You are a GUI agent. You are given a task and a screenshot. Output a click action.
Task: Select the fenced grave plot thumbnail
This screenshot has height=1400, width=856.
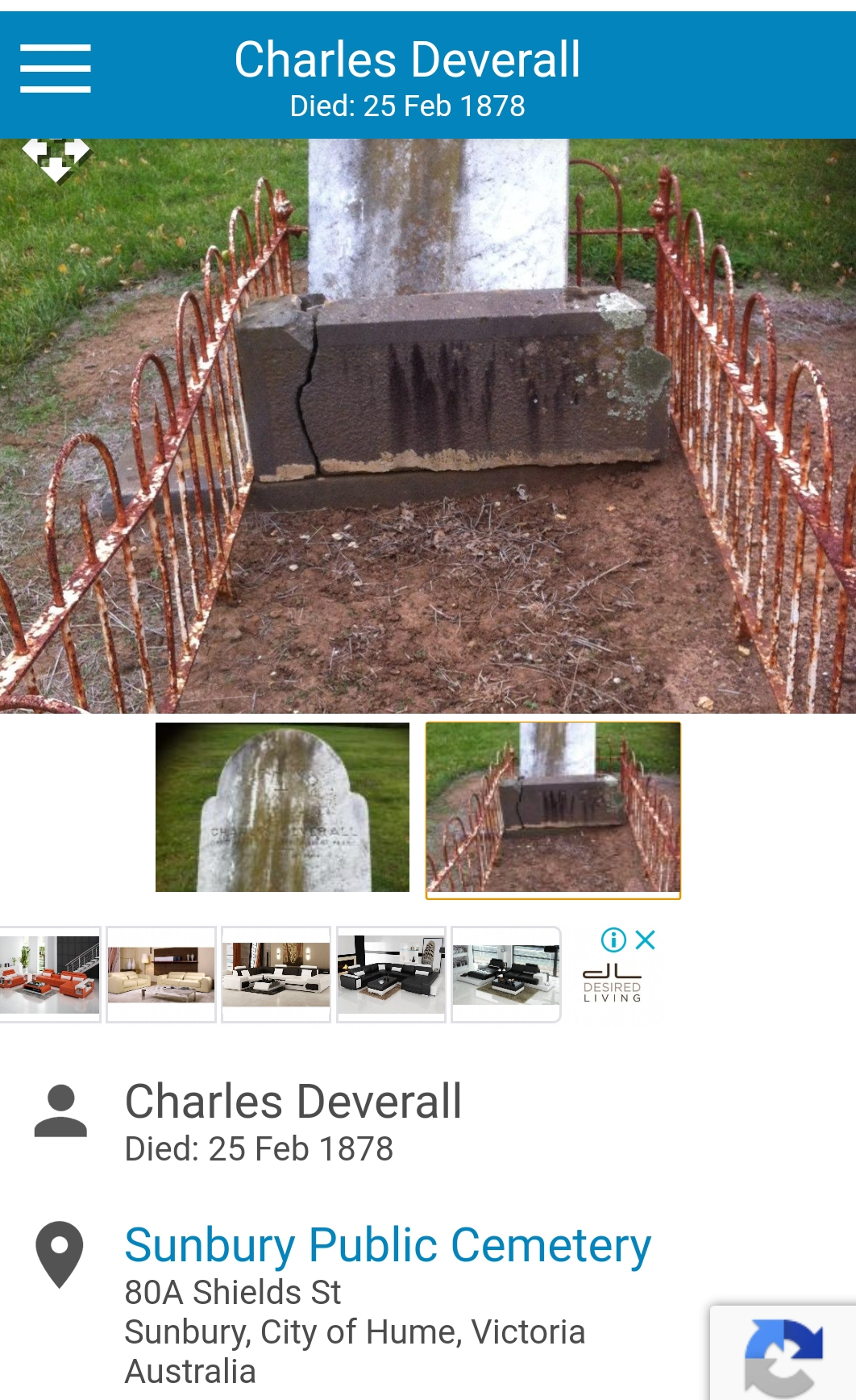tap(553, 810)
